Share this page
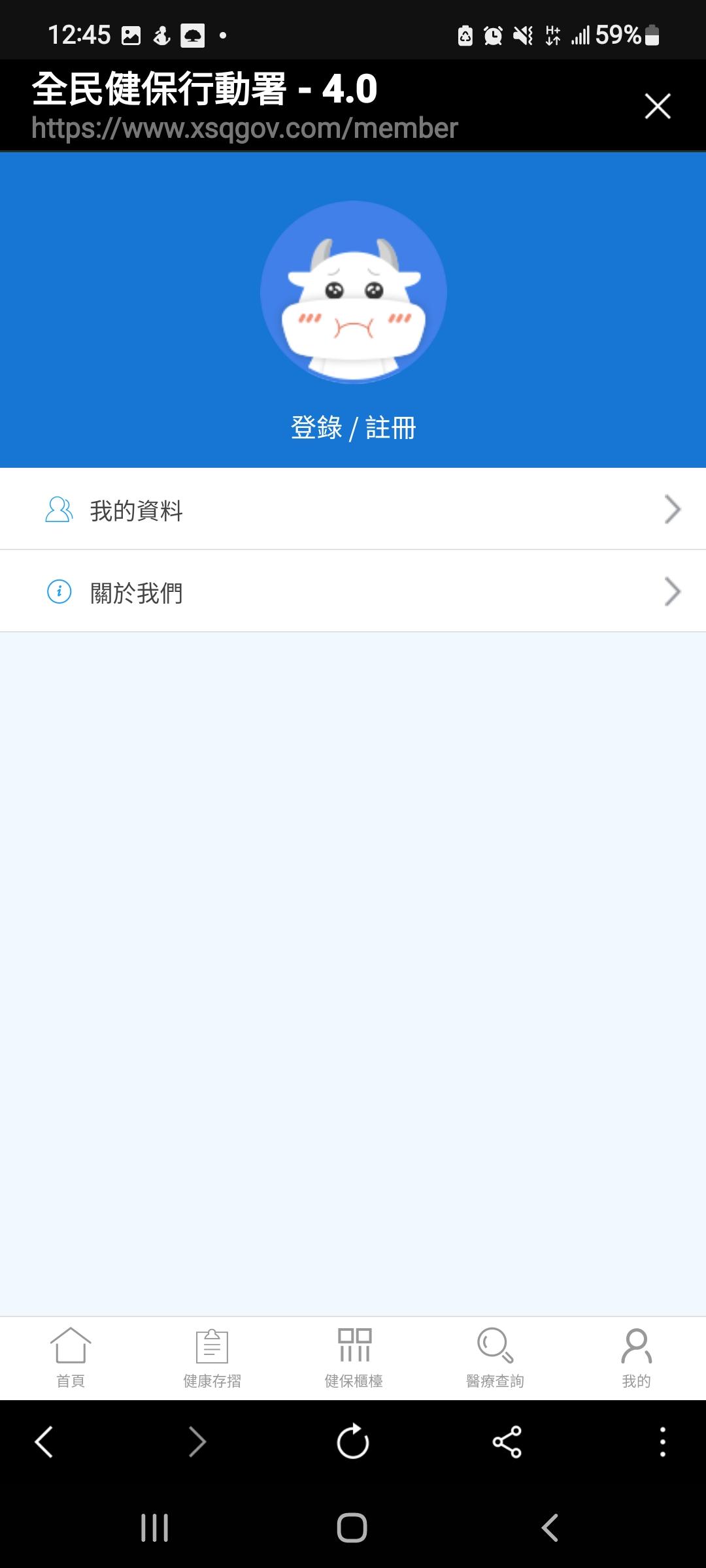Viewport: 706px width, 1568px height. point(507,1442)
